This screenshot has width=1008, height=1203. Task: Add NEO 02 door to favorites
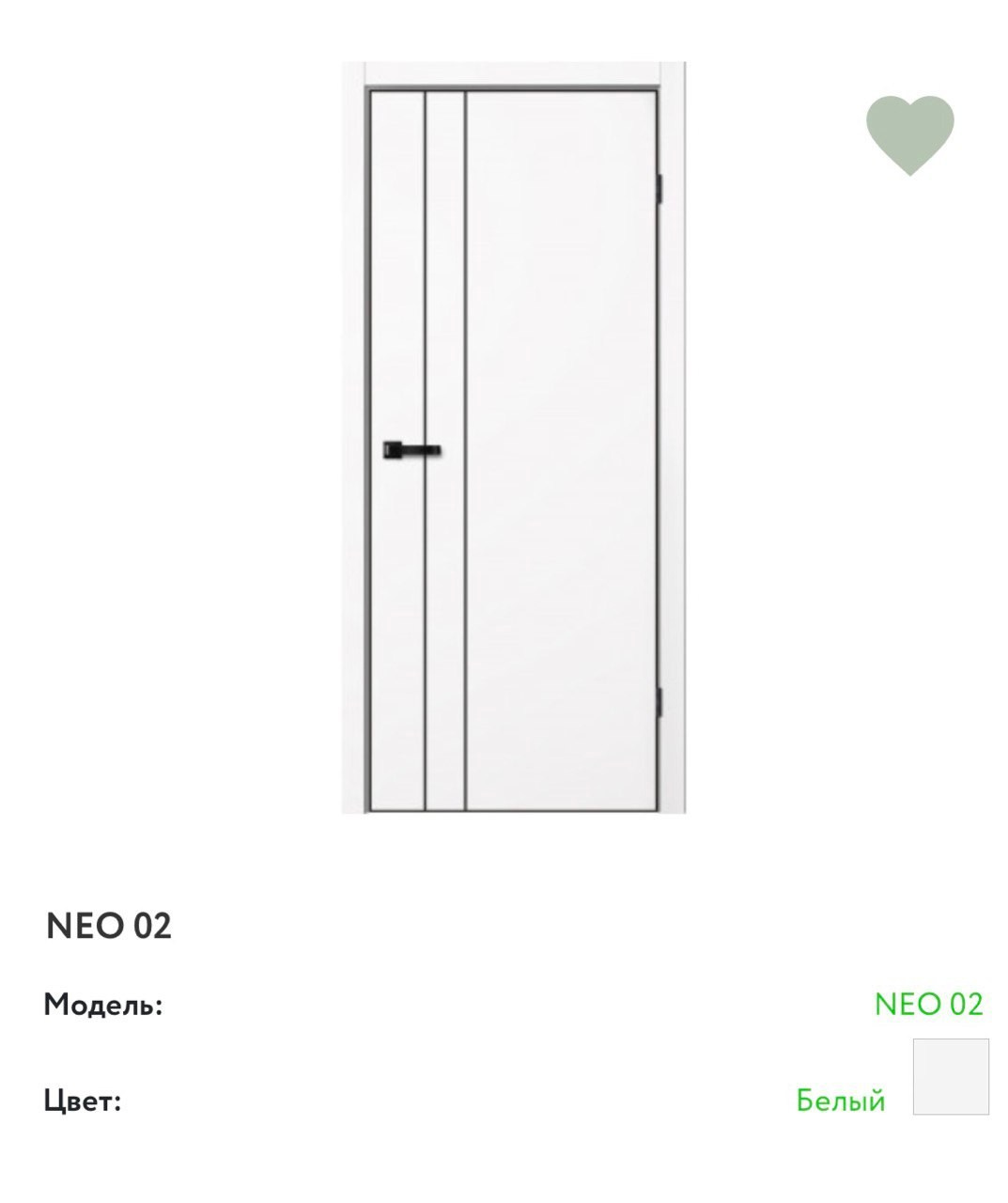[x=908, y=134]
